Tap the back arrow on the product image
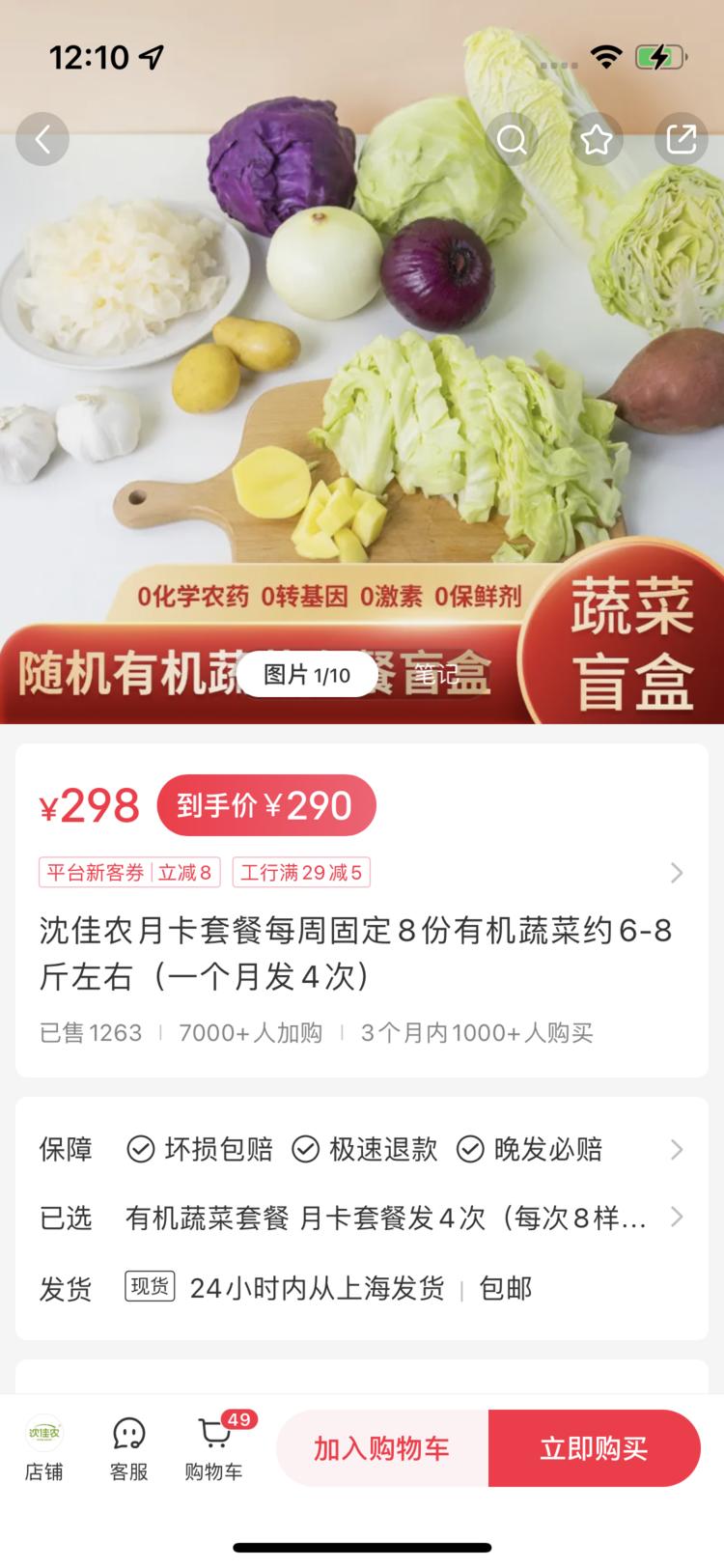Image resolution: width=724 pixels, height=1568 pixels. pos(42,138)
